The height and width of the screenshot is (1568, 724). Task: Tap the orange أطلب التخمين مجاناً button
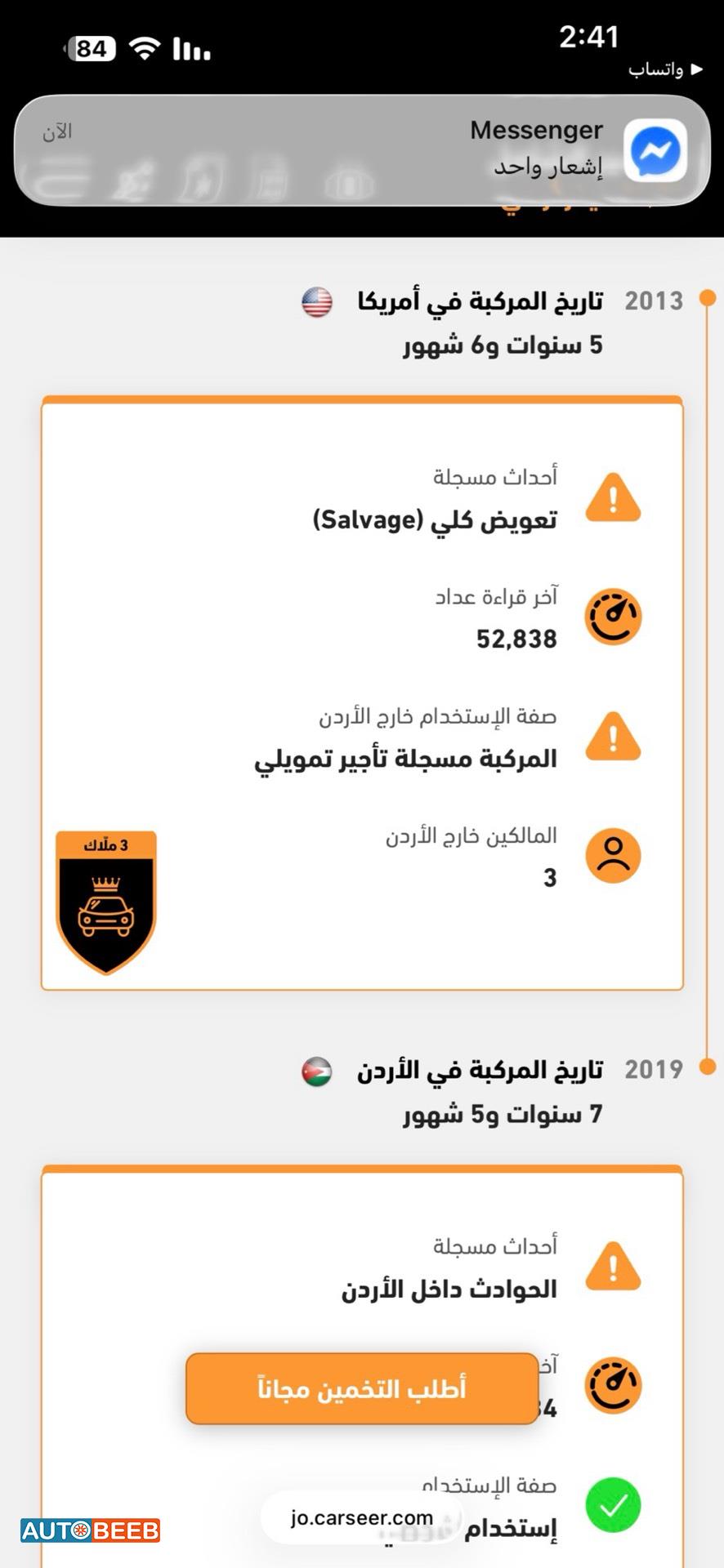click(x=362, y=1388)
